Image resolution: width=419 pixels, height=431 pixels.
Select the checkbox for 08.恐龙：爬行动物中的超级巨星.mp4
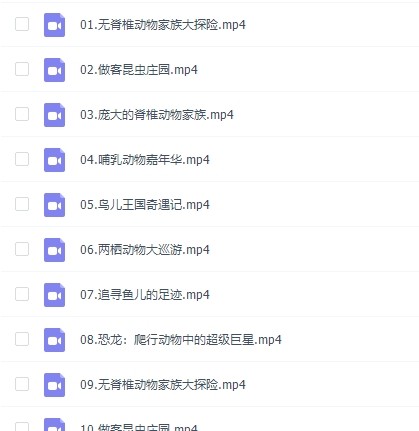pos(22,339)
